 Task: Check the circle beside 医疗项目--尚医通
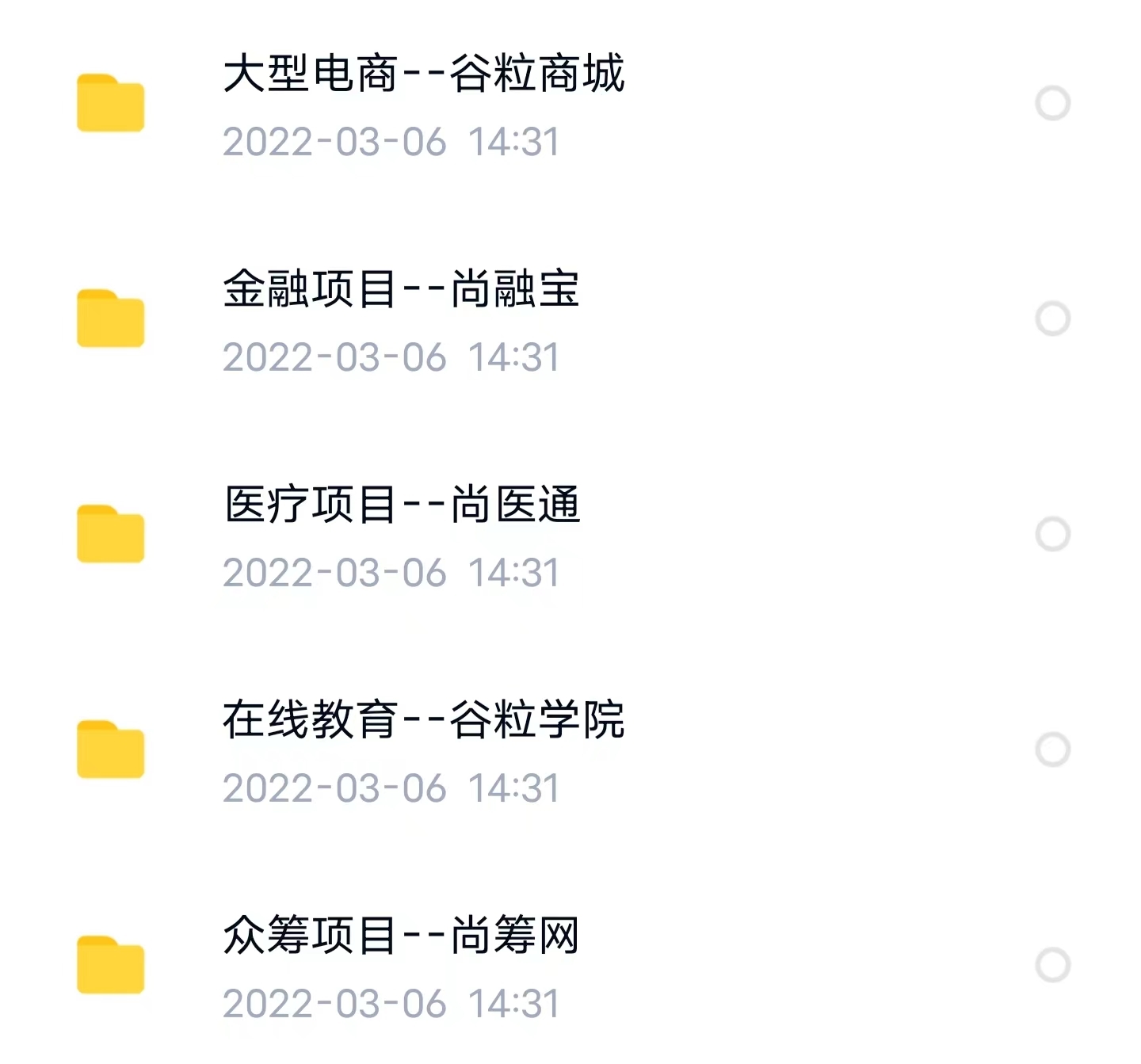1053,535
